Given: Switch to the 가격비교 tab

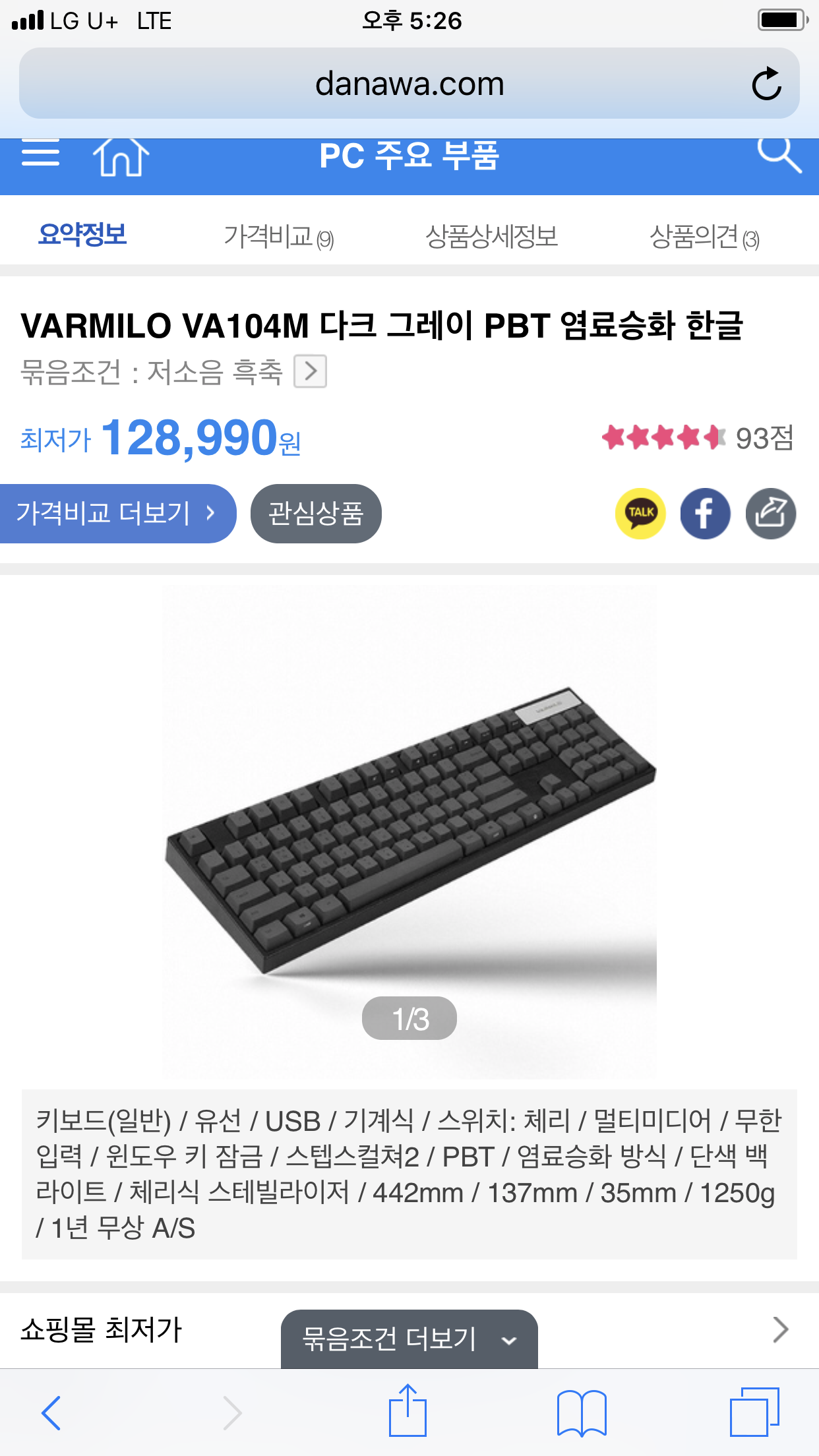Looking at the screenshot, I should [278, 236].
